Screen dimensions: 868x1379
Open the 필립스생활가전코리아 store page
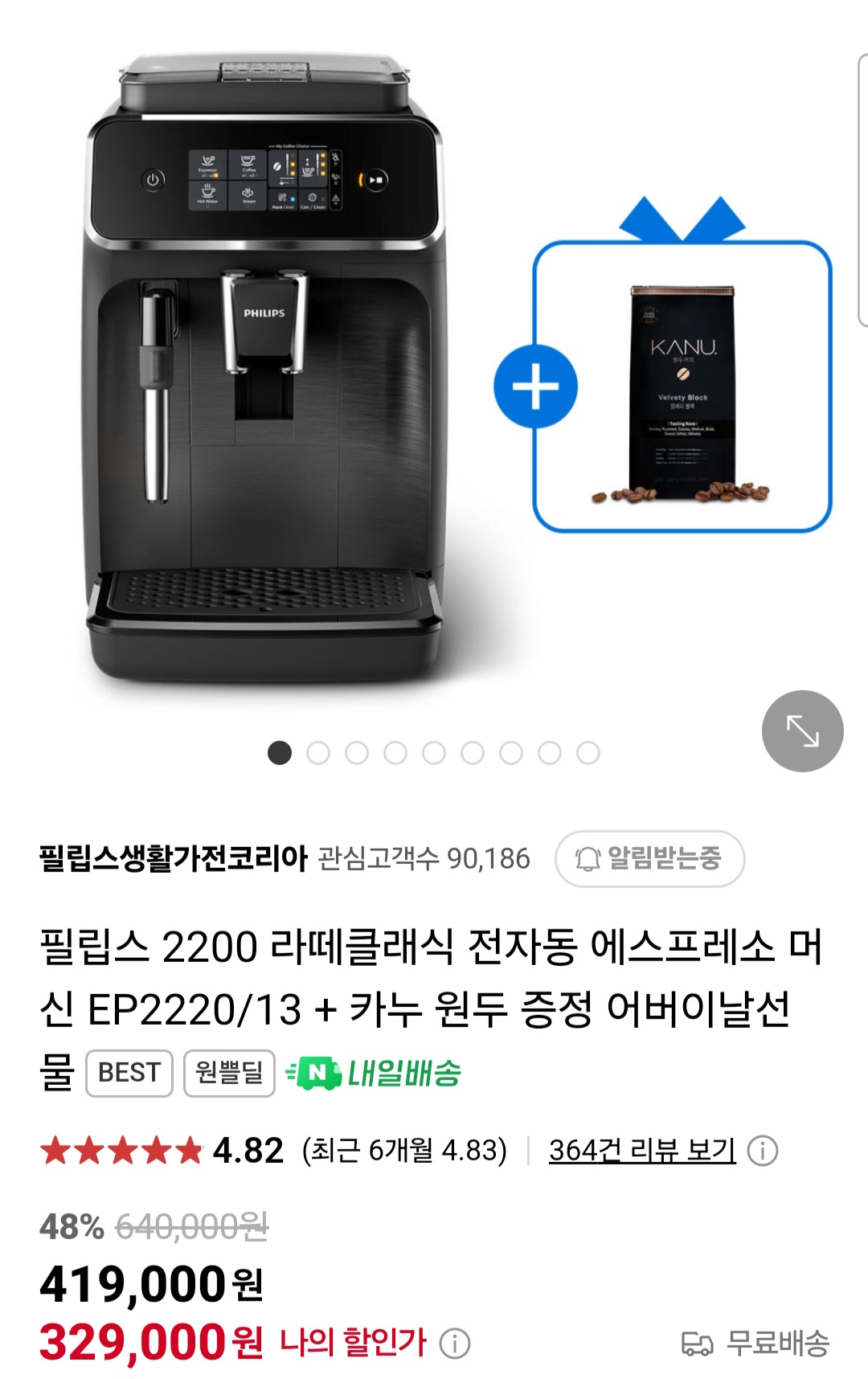click(174, 858)
